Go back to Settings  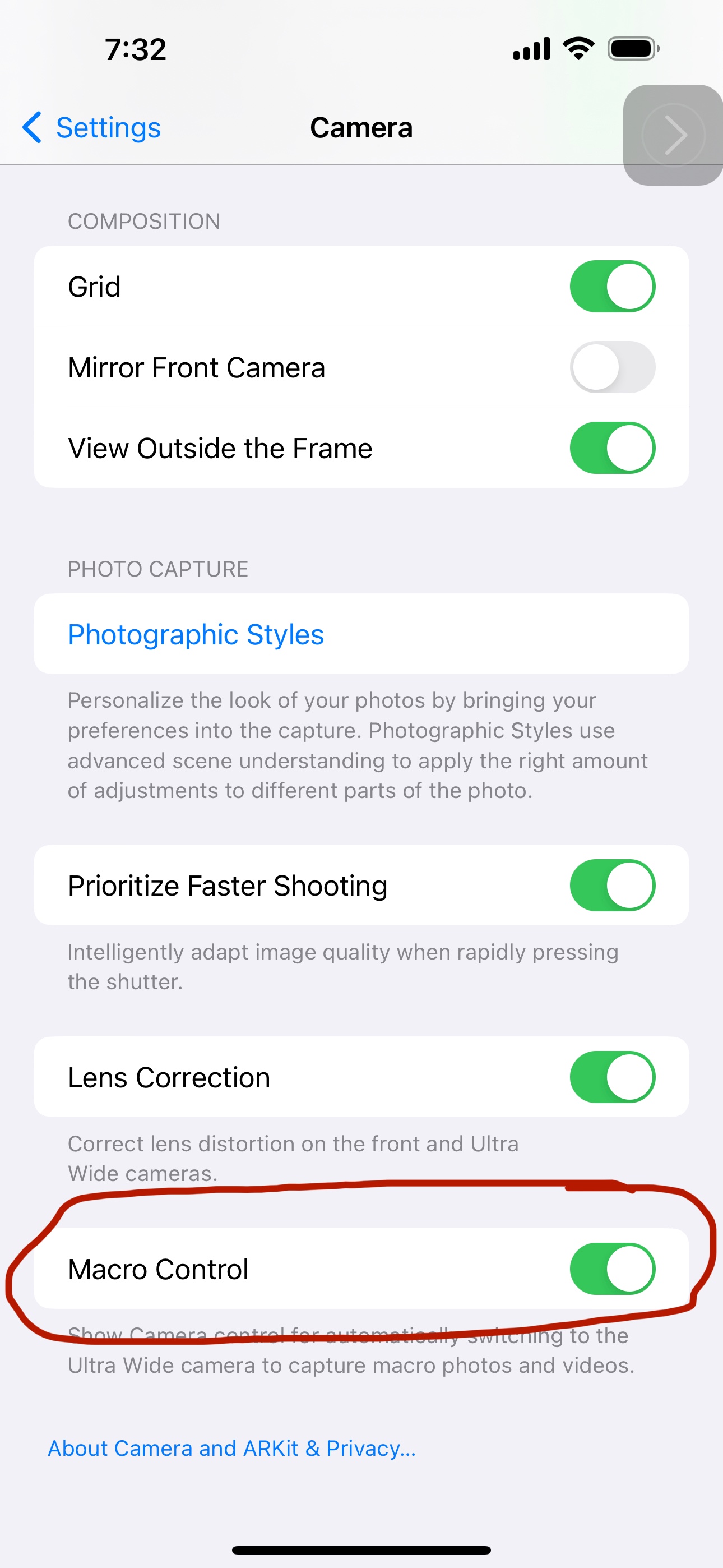coord(91,128)
